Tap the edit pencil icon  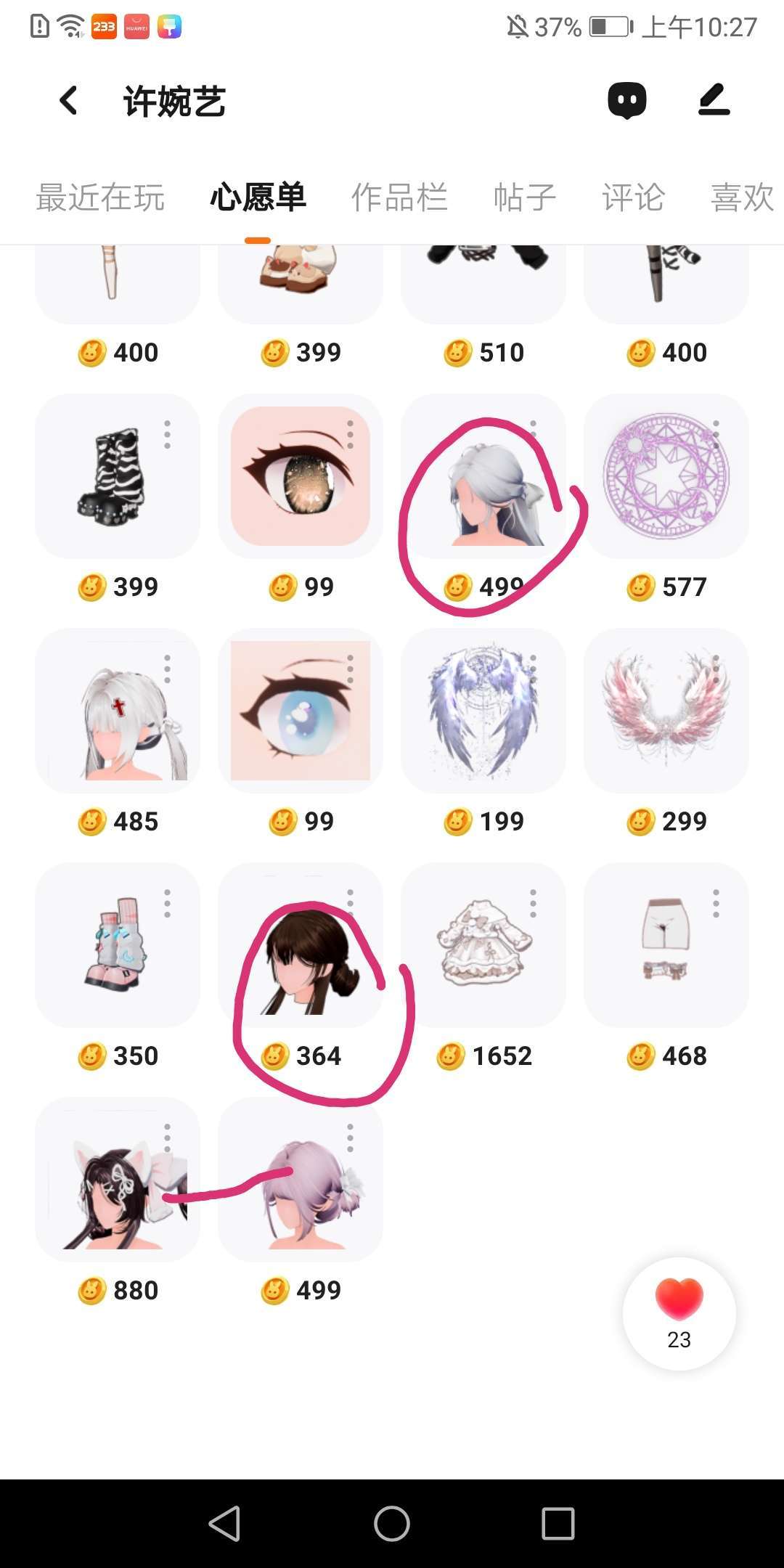pyautogui.click(x=714, y=101)
